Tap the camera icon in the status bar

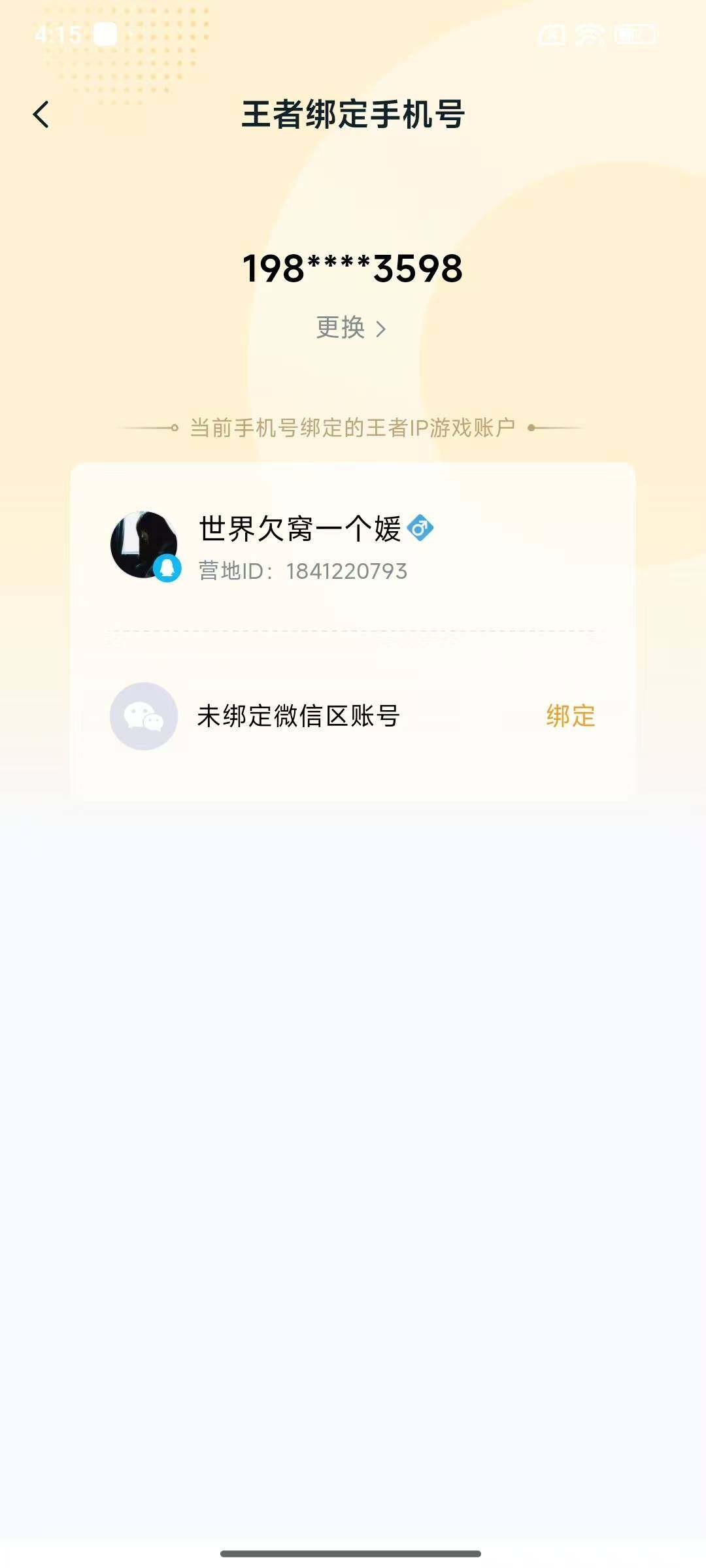click(553, 36)
